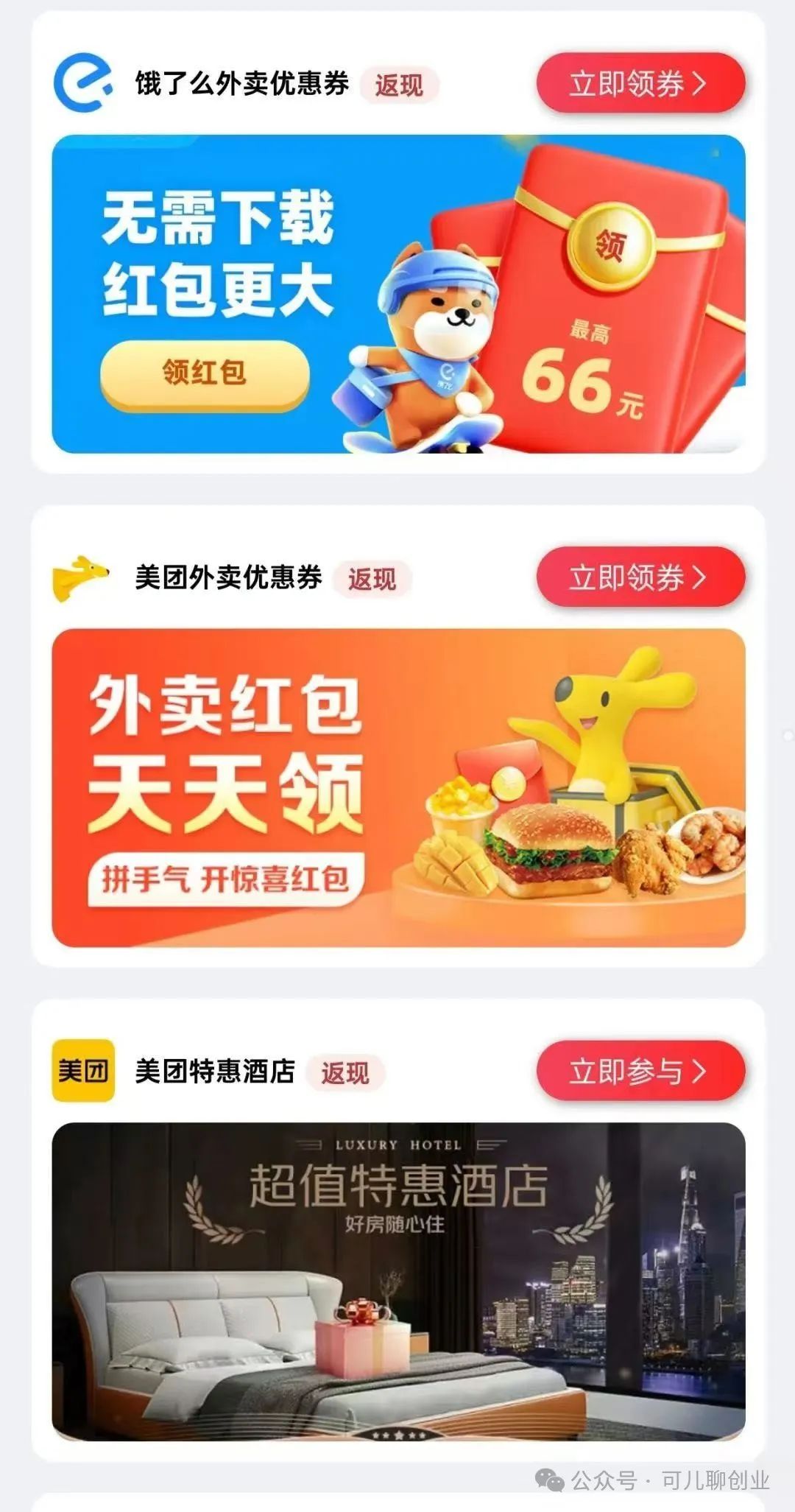Viewport: 795px width, 1512px height.
Task: Open the 饿了么 无需下载红包更大 banner
Action: click(x=397, y=293)
